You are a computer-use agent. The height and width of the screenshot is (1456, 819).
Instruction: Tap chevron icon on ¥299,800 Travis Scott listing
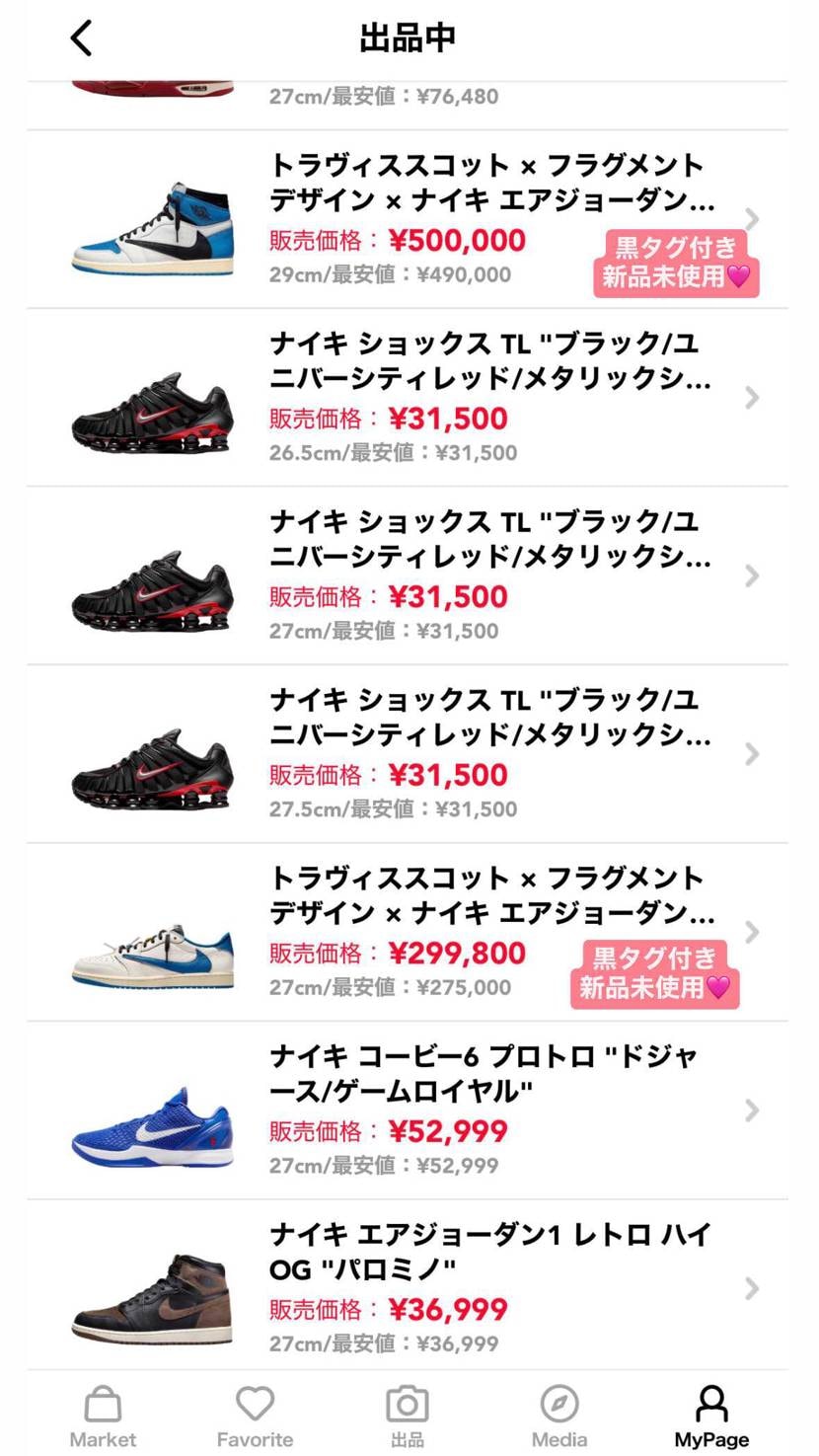pos(753,933)
